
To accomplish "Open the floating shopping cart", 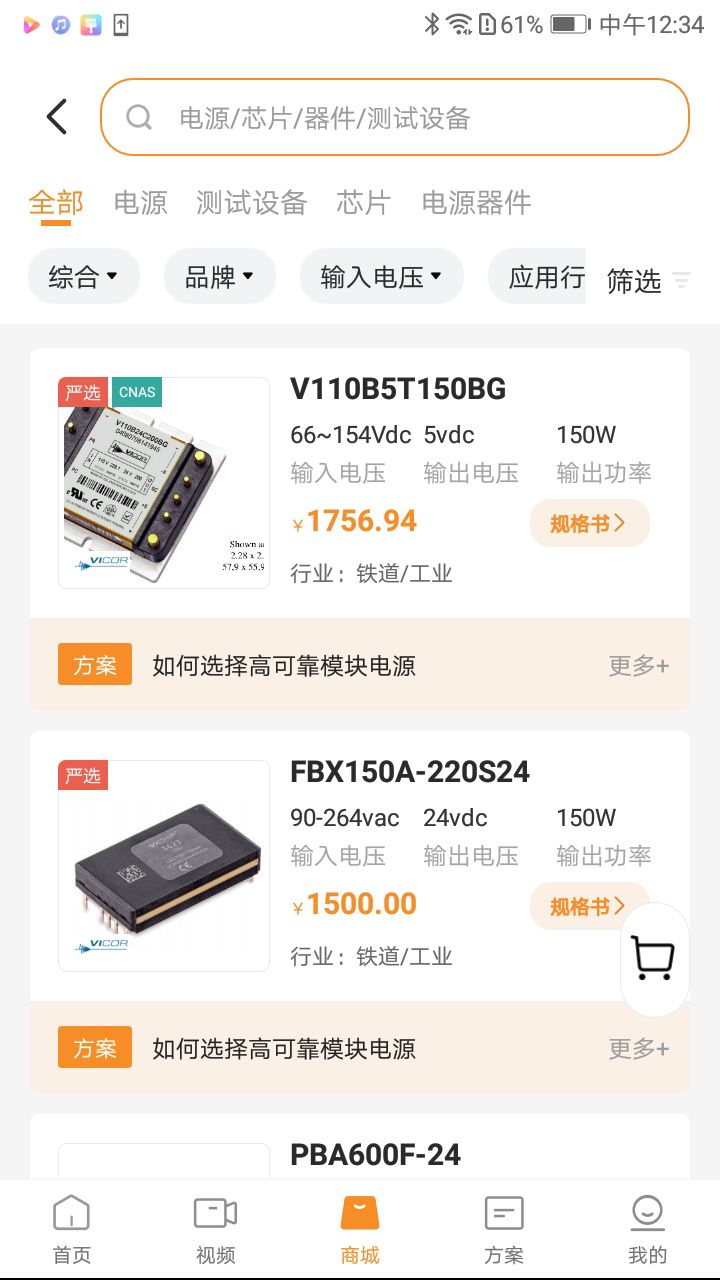I will pos(654,959).
